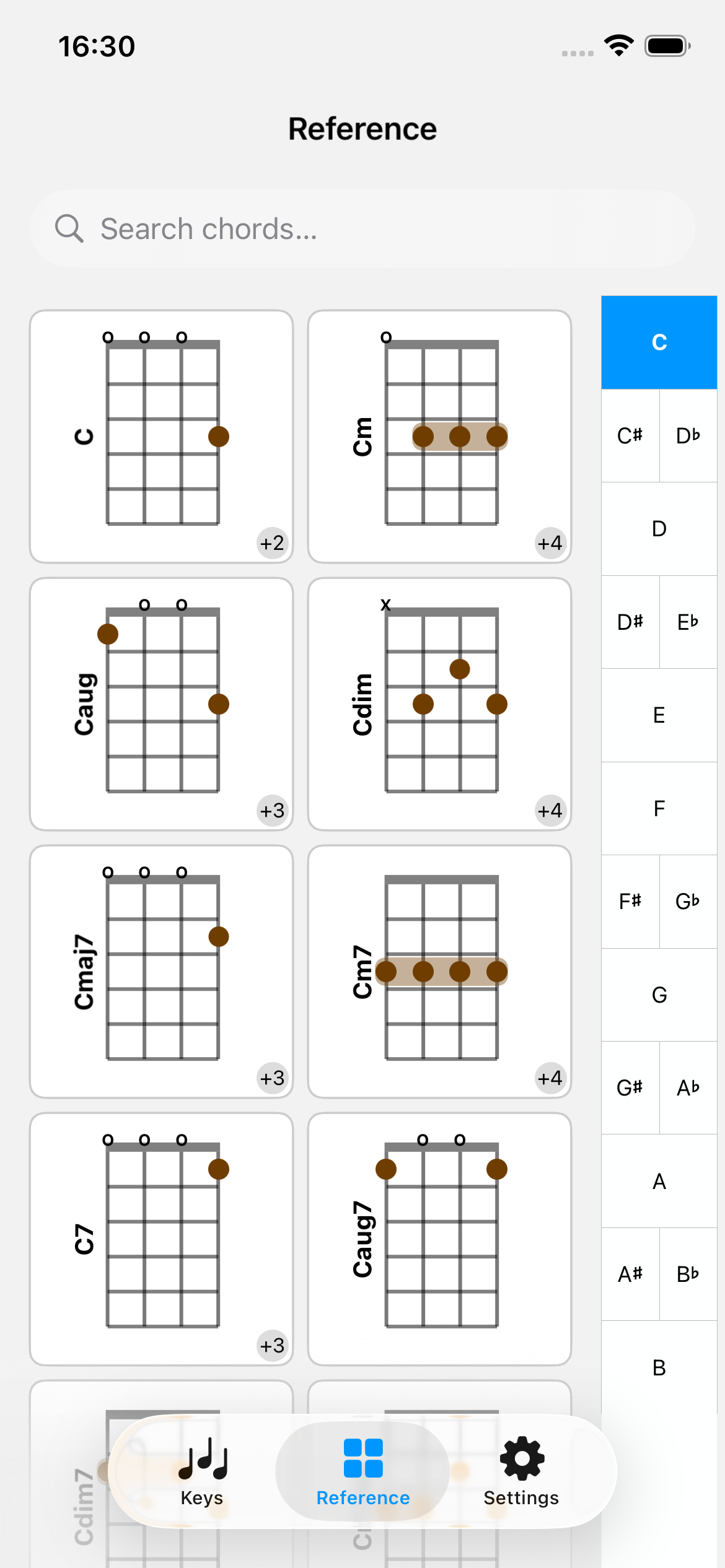Viewport: 725px width, 1568px height.
Task: View the Cdim chord diagram
Action: [x=439, y=704]
